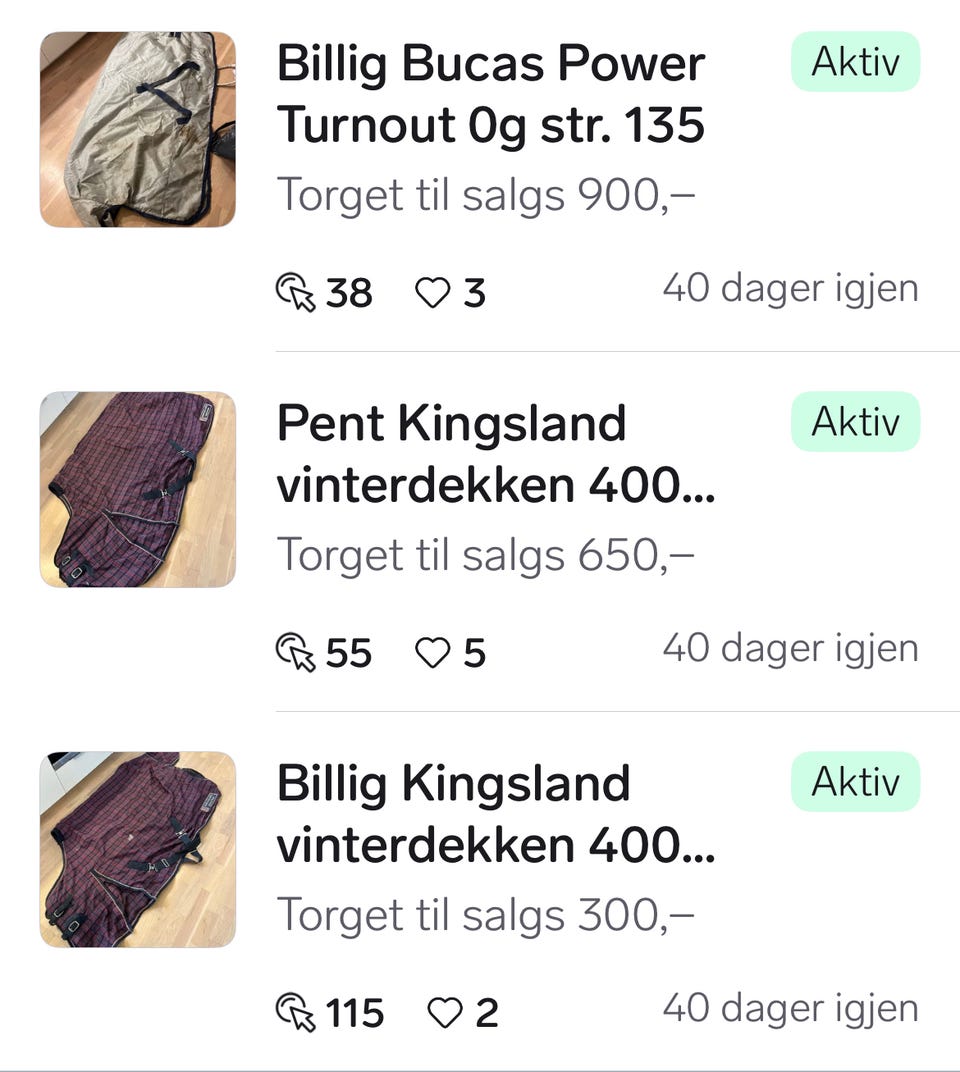The image size is (960, 1072).
Task: Expand details for the Bucas Power Turnout listing
Action: [x=492, y=95]
